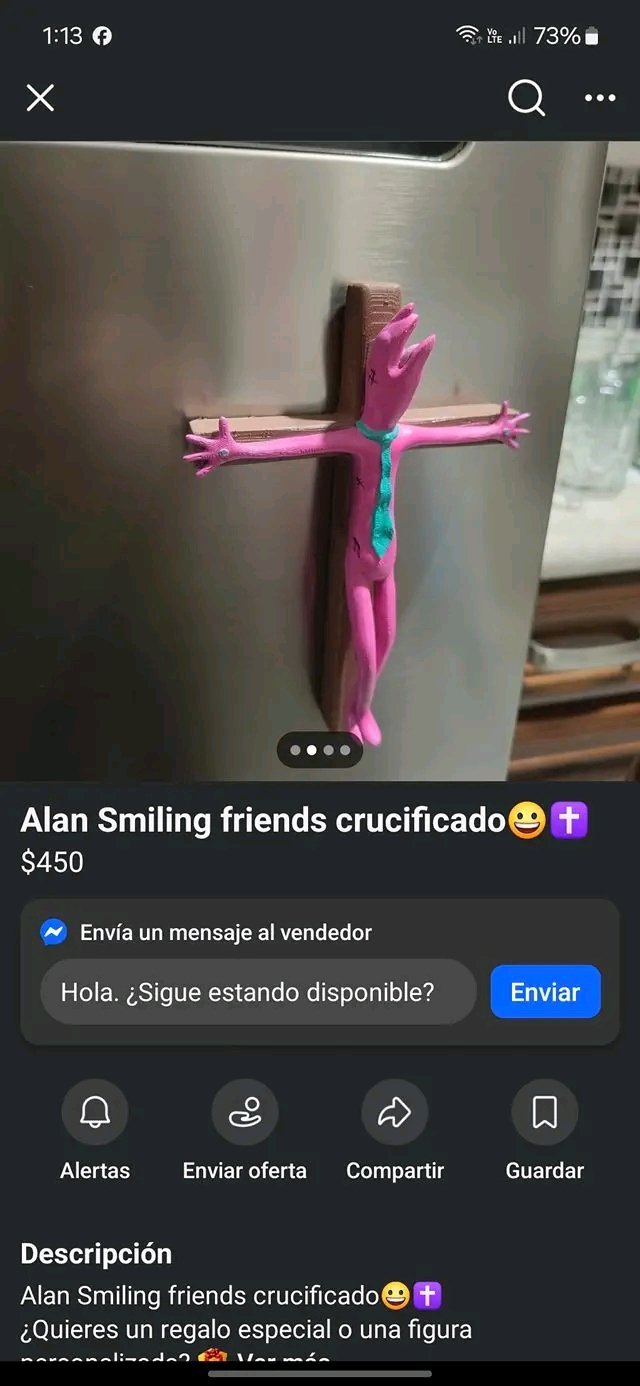
Task: Share the listing via Compartir
Action: tap(395, 1112)
